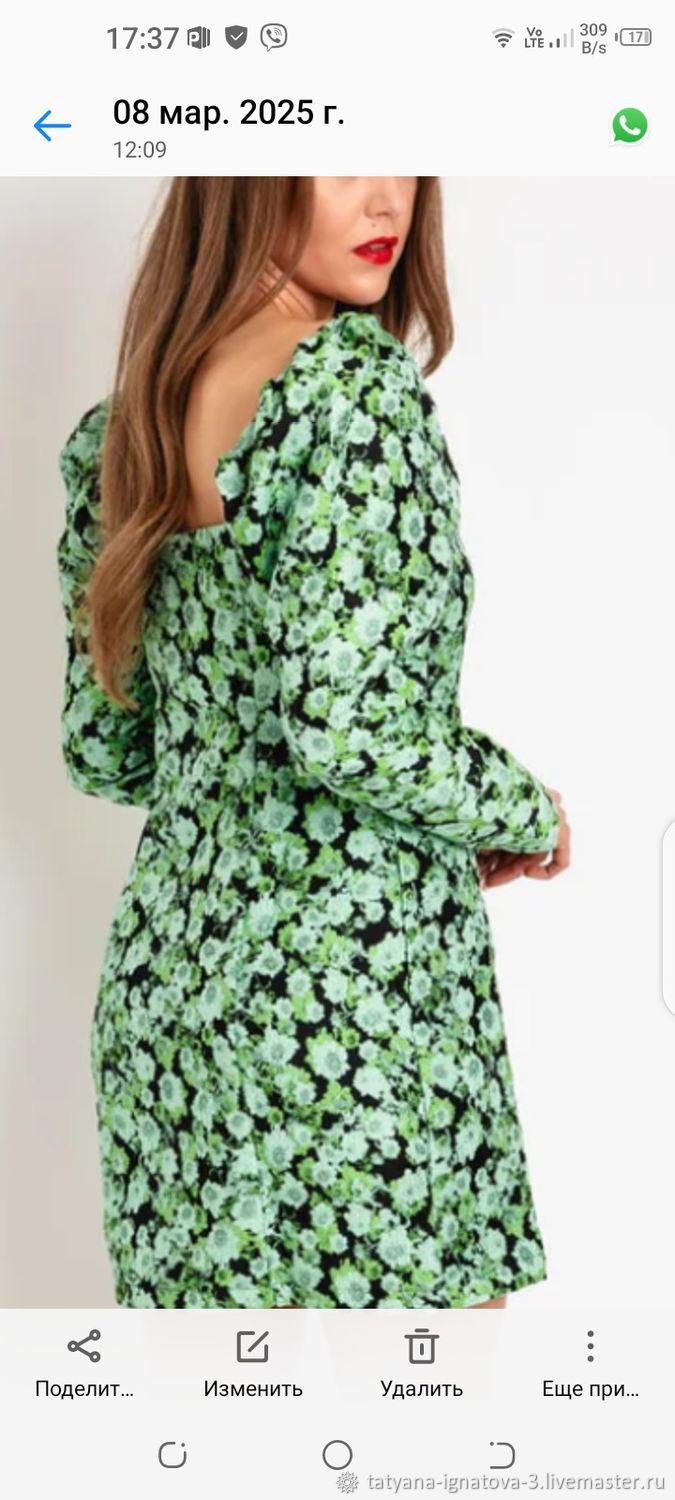Go back with the blue arrow
Image resolution: width=675 pixels, height=1500 pixels.
[x=52, y=126]
